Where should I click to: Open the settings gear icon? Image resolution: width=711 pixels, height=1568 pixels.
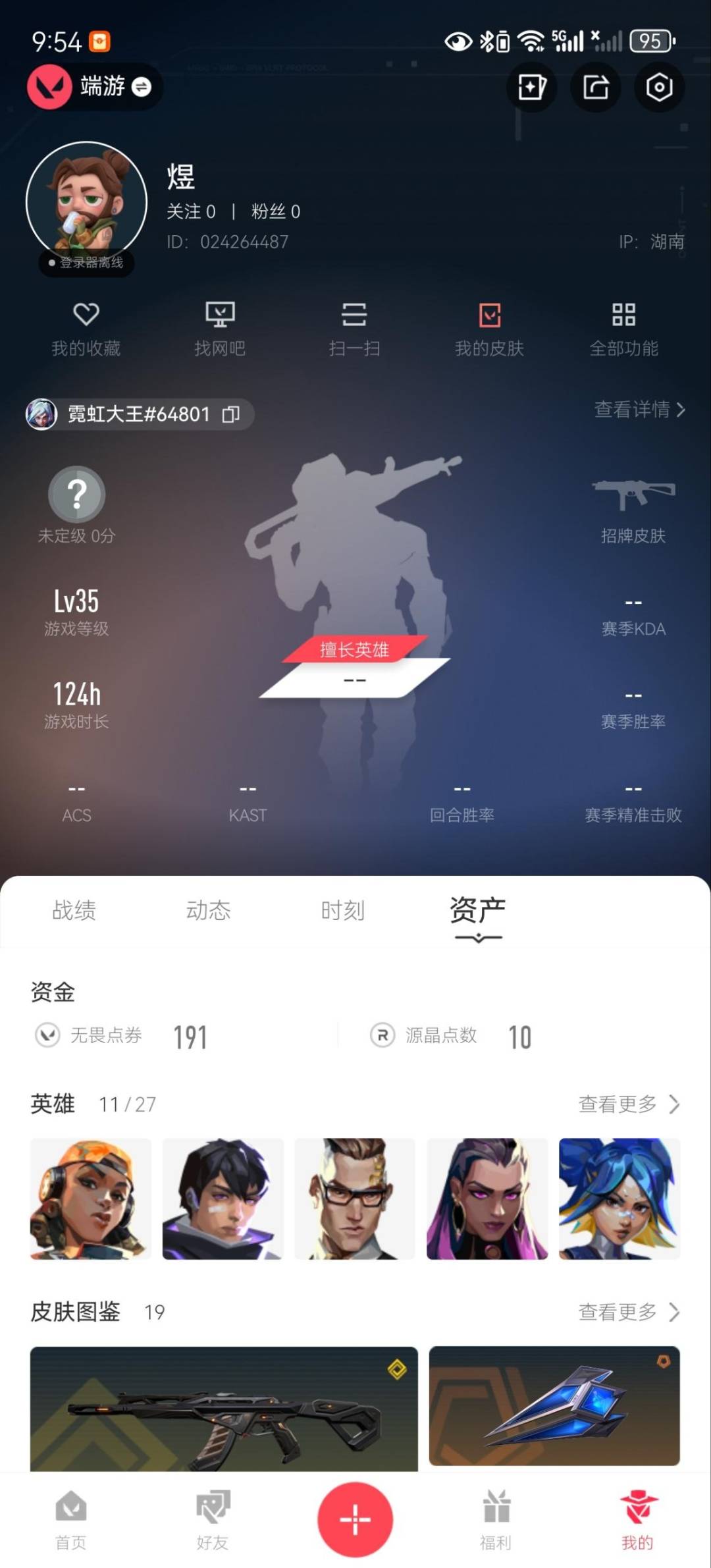tap(659, 88)
